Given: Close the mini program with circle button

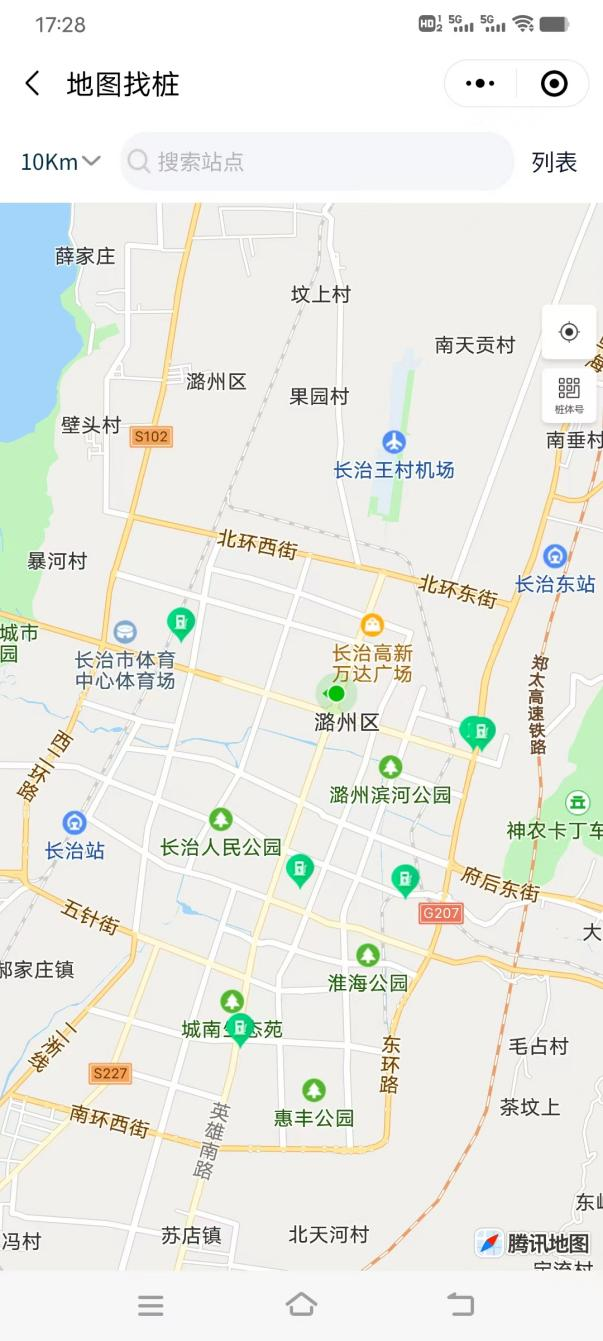Looking at the screenshot, I should pyautogui.click(x=554, y=84).
